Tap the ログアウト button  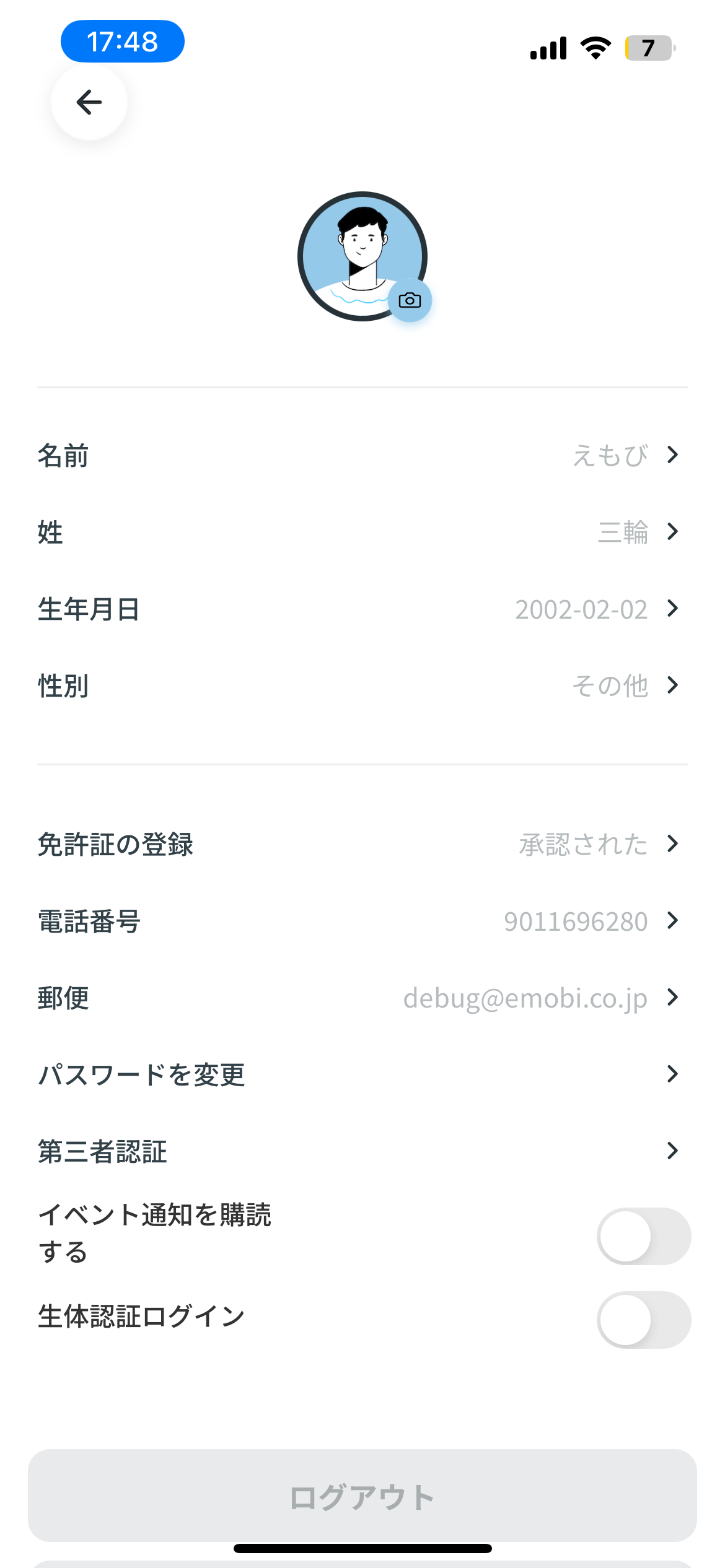tap(362, 1496)
